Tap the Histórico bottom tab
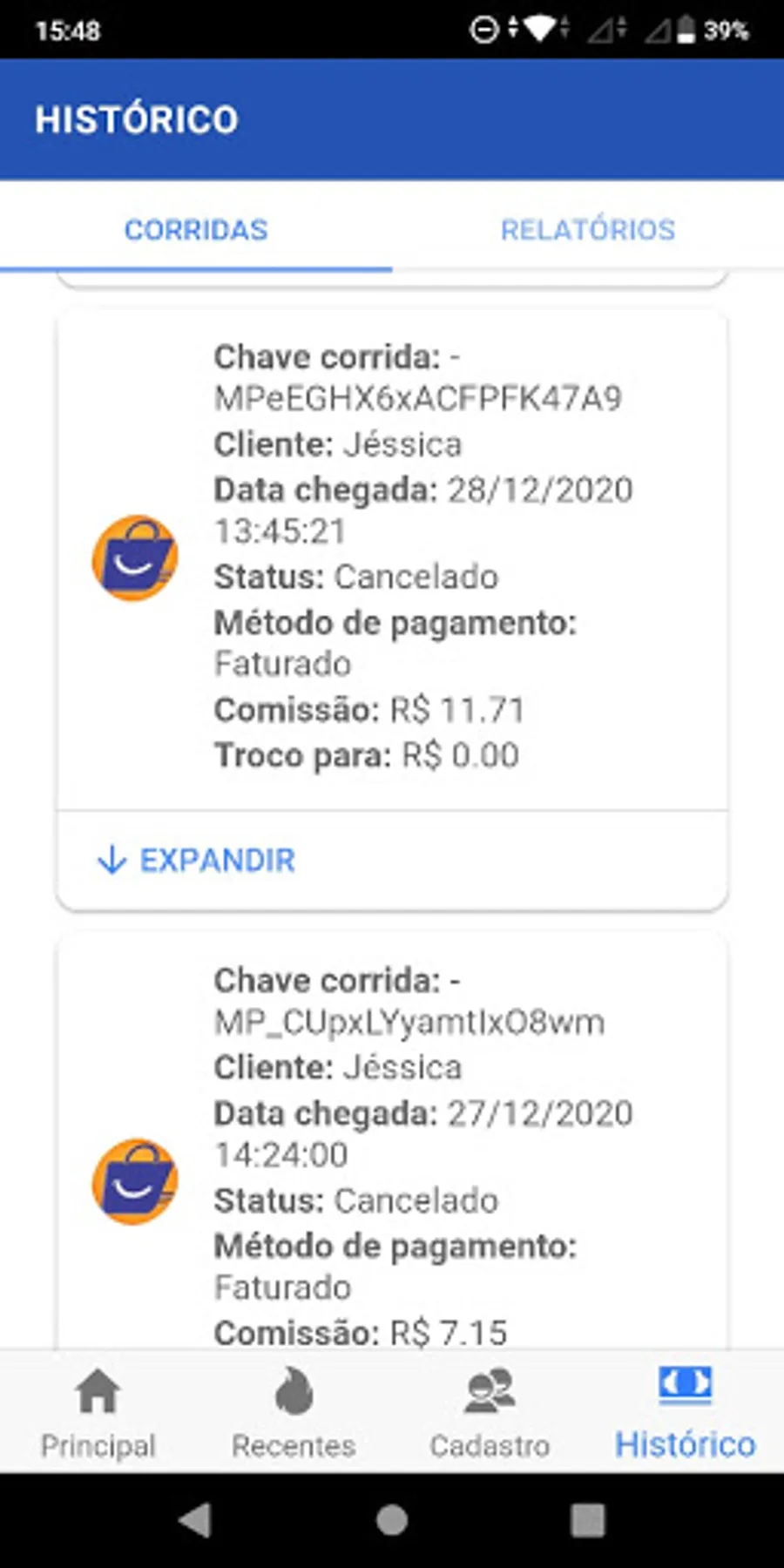 point(685,1413)
